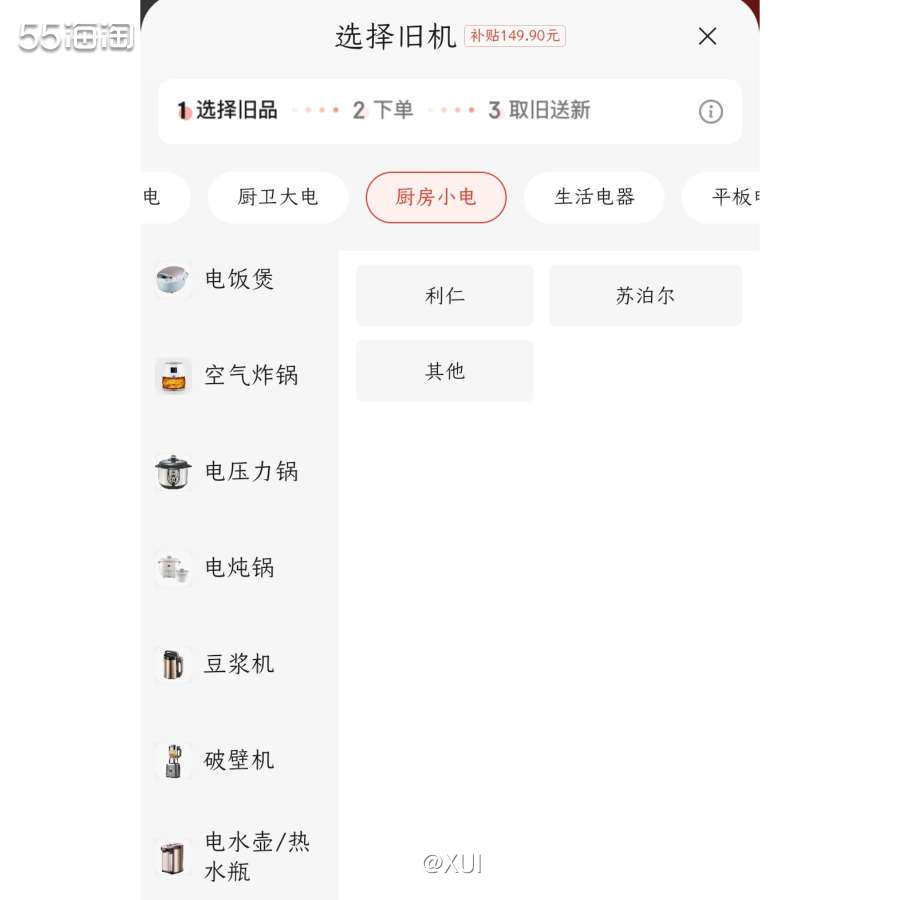Select the 厨房小电 category chip
900x900 pixels.
pyautogui.click(x=436, y=197)
